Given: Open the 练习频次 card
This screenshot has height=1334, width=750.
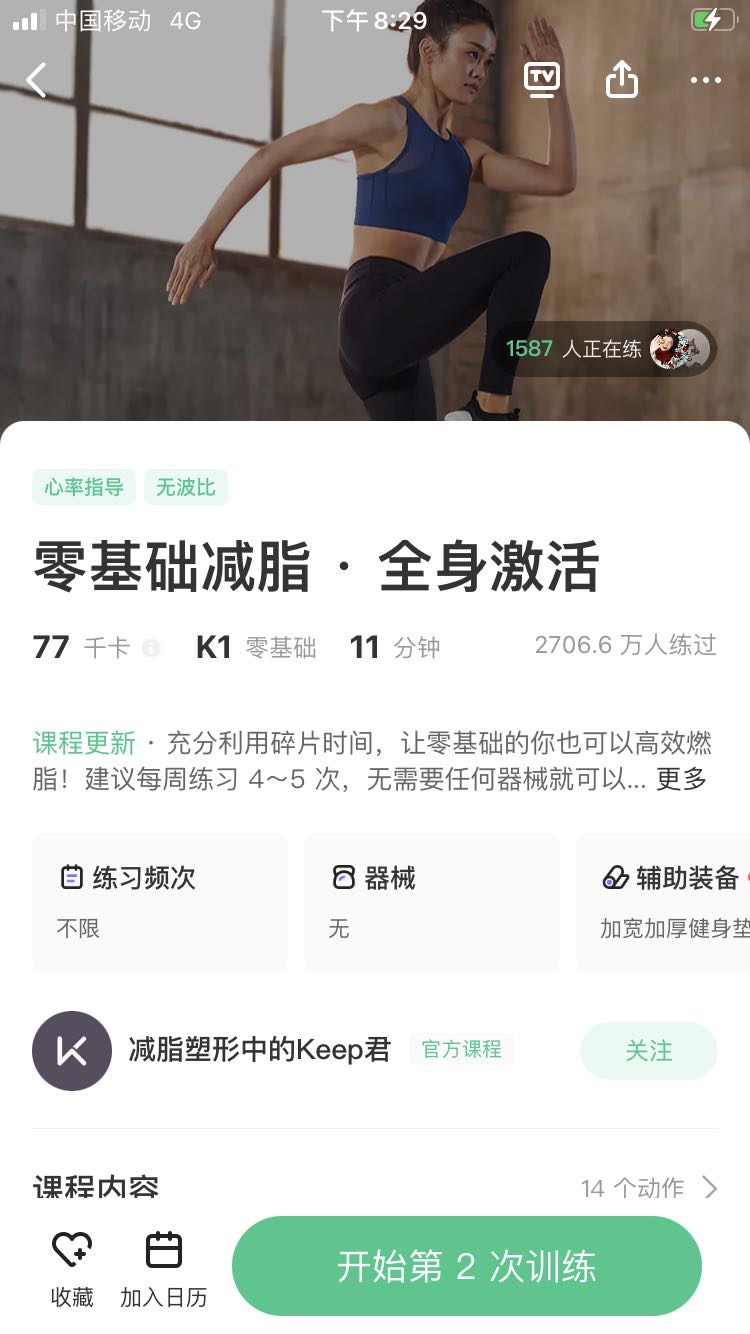Looking at the screenshot, I should pos(160,903).
